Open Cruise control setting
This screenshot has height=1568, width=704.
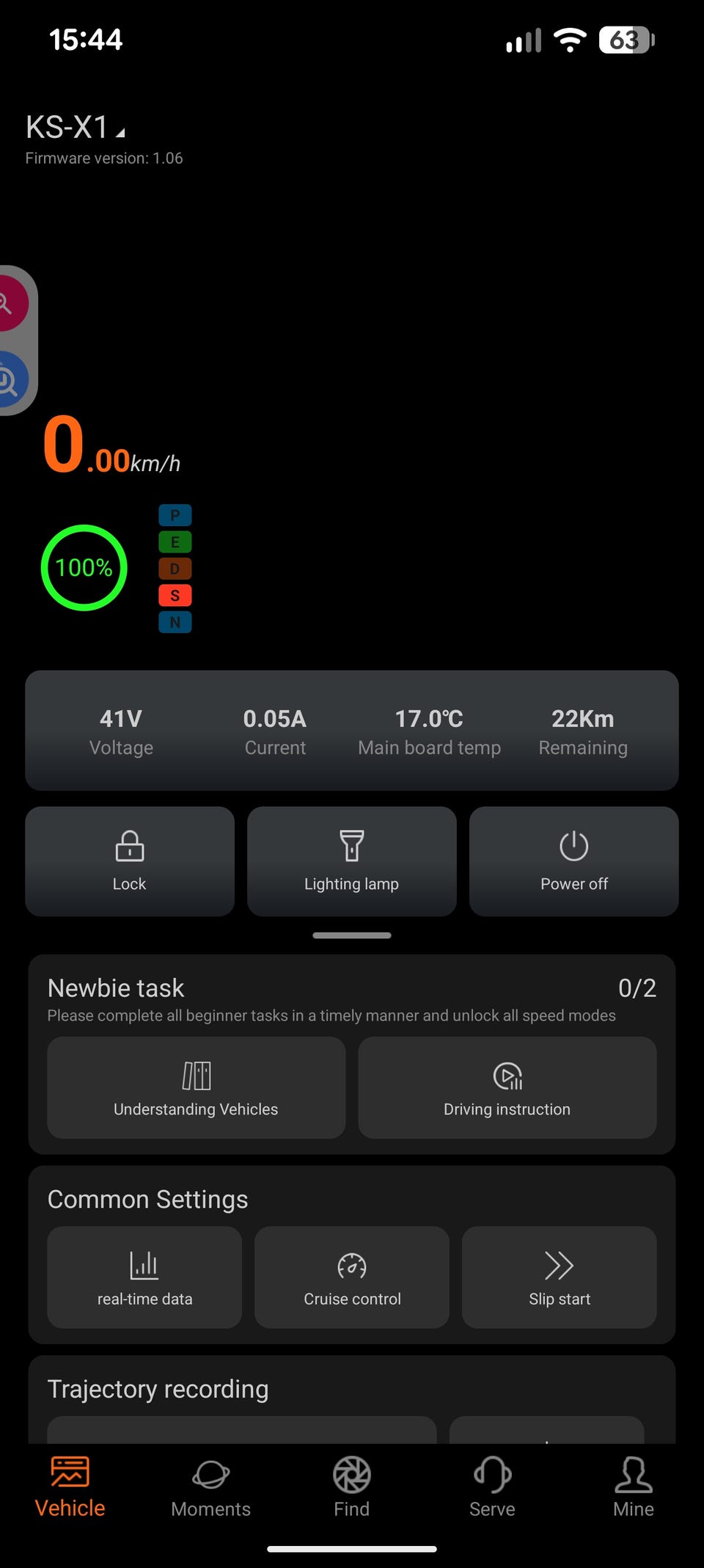point(352,1277)
